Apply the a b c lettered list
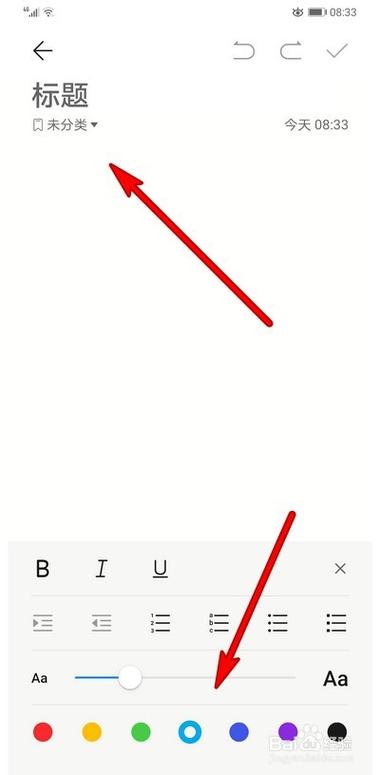This screenshot has width=380, height=775. tap(219, 623)
